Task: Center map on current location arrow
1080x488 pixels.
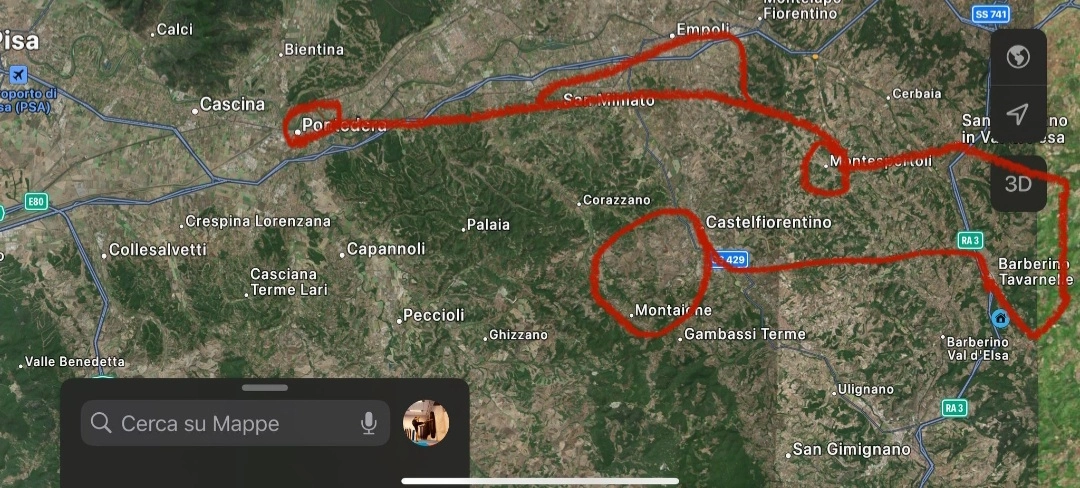Action: pos(1018,114)
